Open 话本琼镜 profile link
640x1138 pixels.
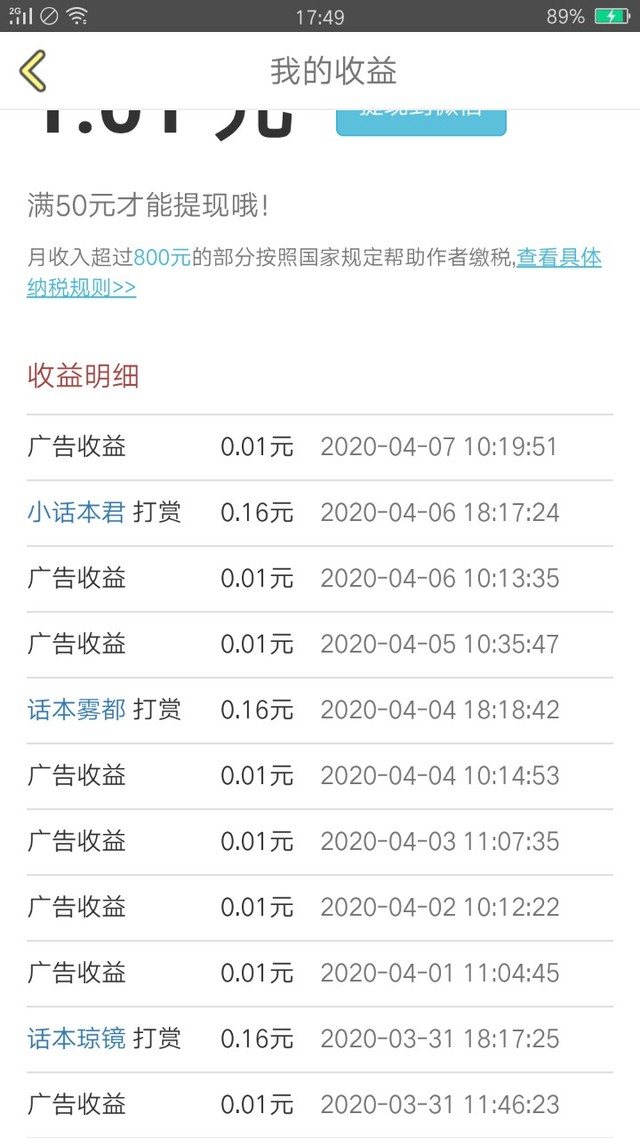tap(76, 1039)
